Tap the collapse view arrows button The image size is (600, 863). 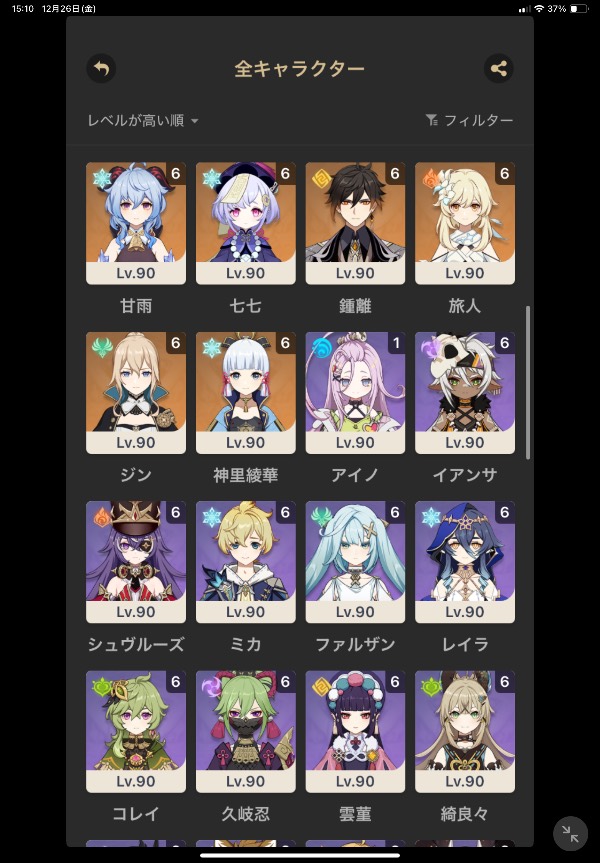pos(570,834)
